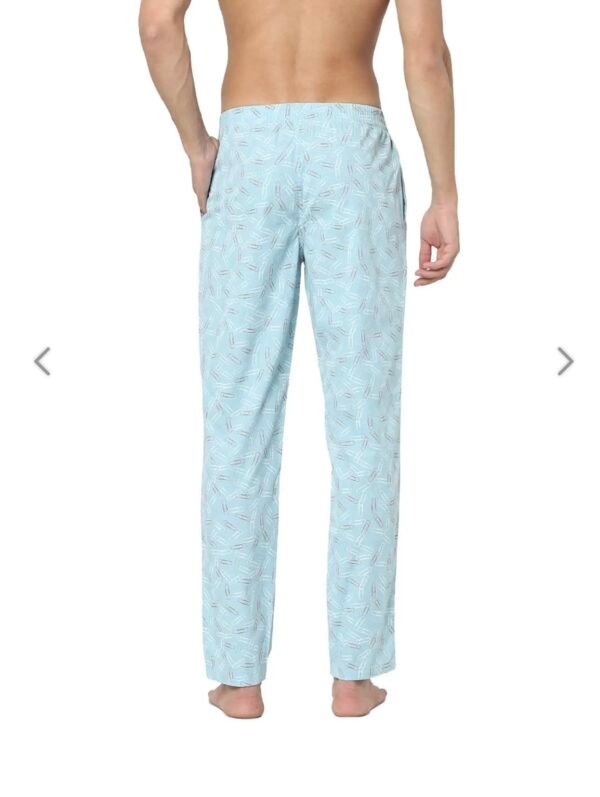600x797 pixels.
Task: Show the next product image
Action: 565,361
